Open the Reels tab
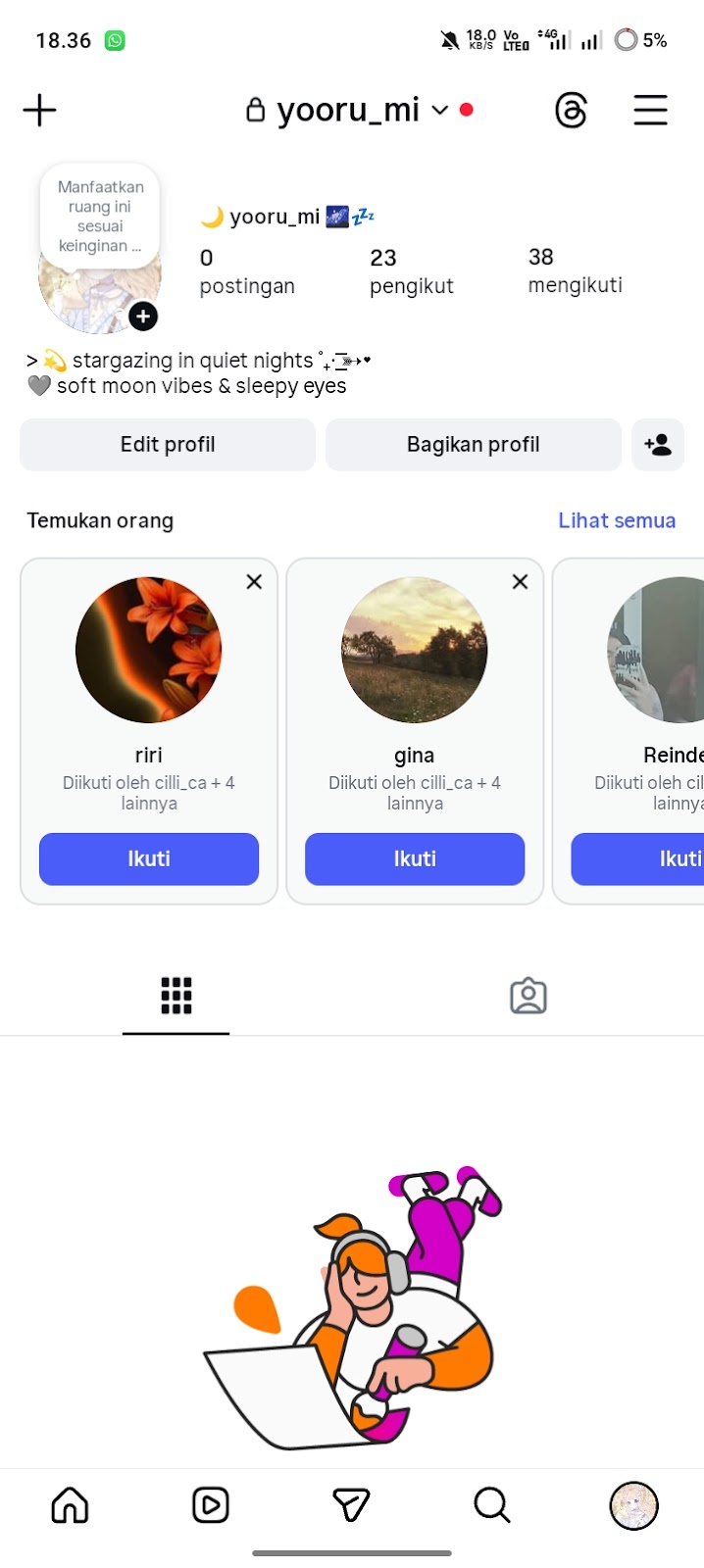The height and width of the screenshot is (1568, 704). tap(211, 1504)
